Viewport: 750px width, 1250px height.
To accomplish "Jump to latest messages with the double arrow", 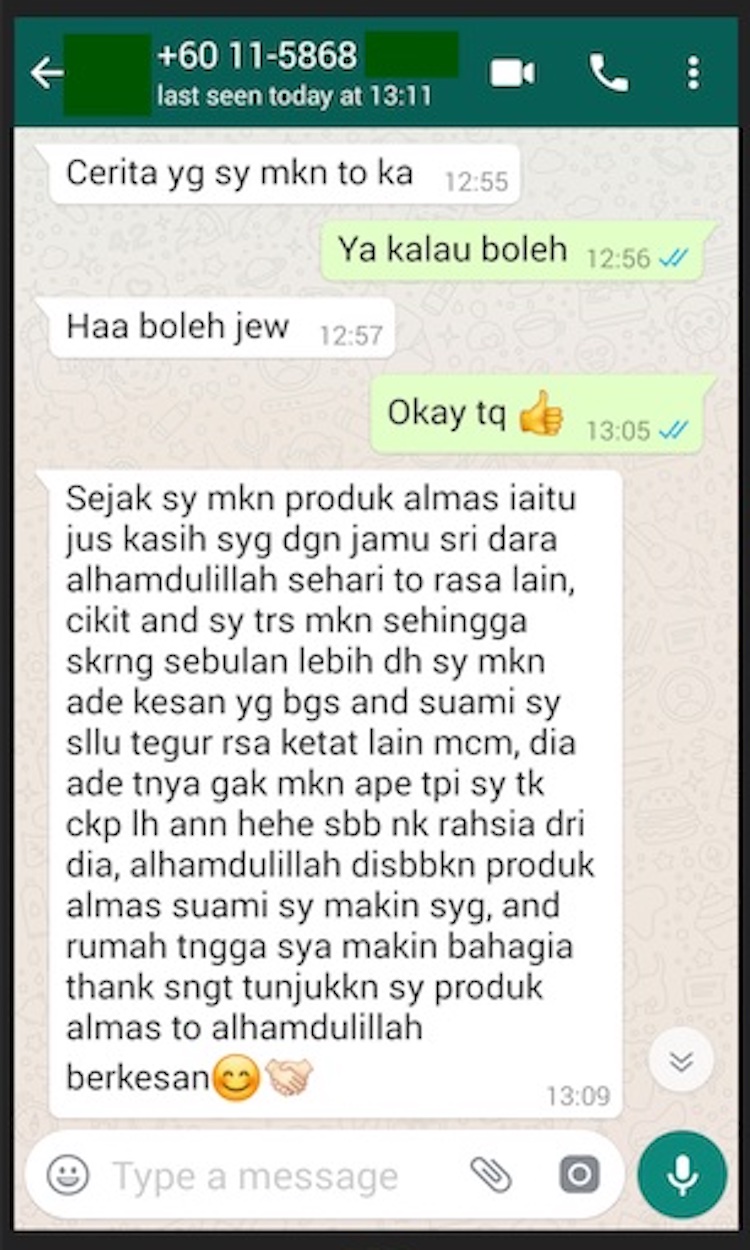I will (681, 1060).
